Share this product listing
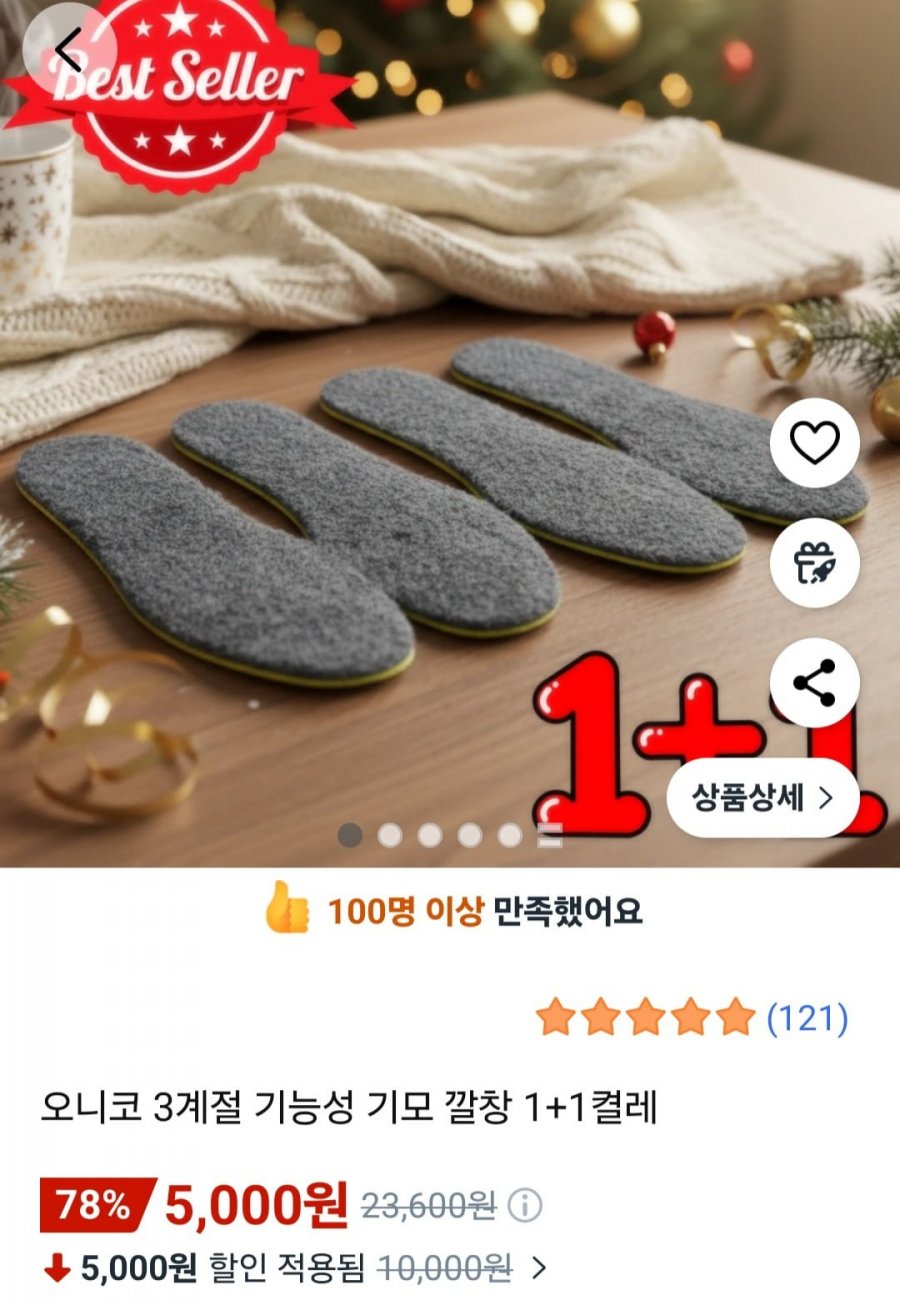900x1300 pixels. pyautogui.click(x=814, y=683)
